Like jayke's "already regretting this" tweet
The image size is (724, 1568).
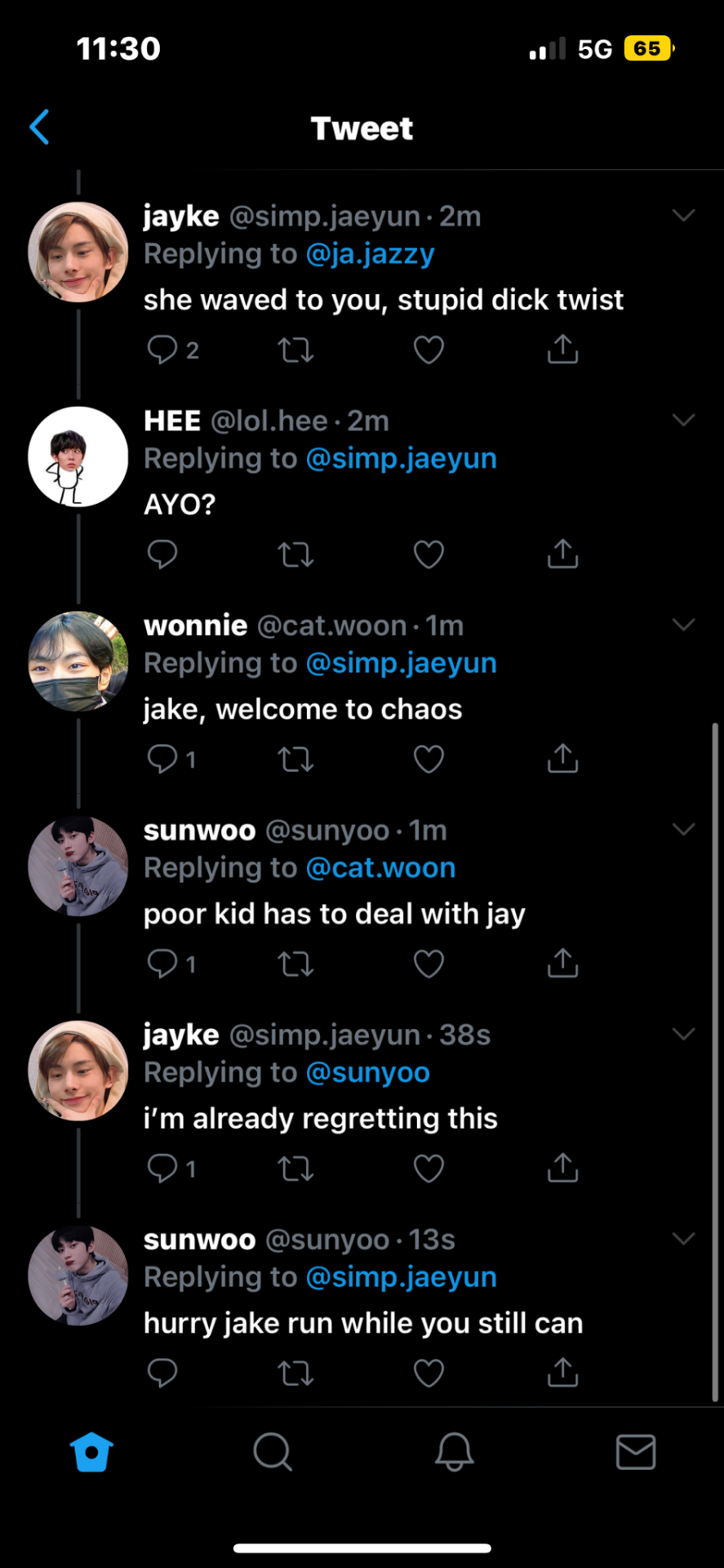pyautogui.click(x=429, y=1169)
